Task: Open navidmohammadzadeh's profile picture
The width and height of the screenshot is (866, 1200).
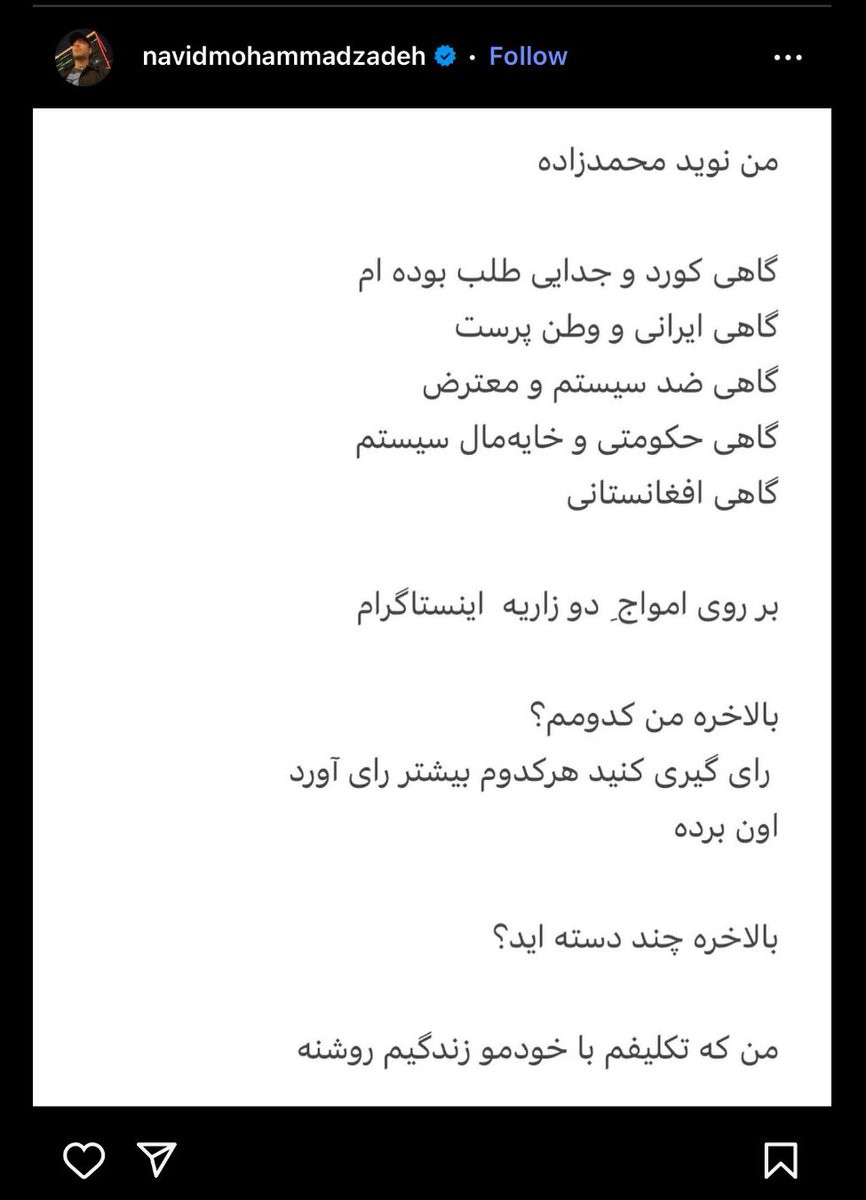Action: 84,57
